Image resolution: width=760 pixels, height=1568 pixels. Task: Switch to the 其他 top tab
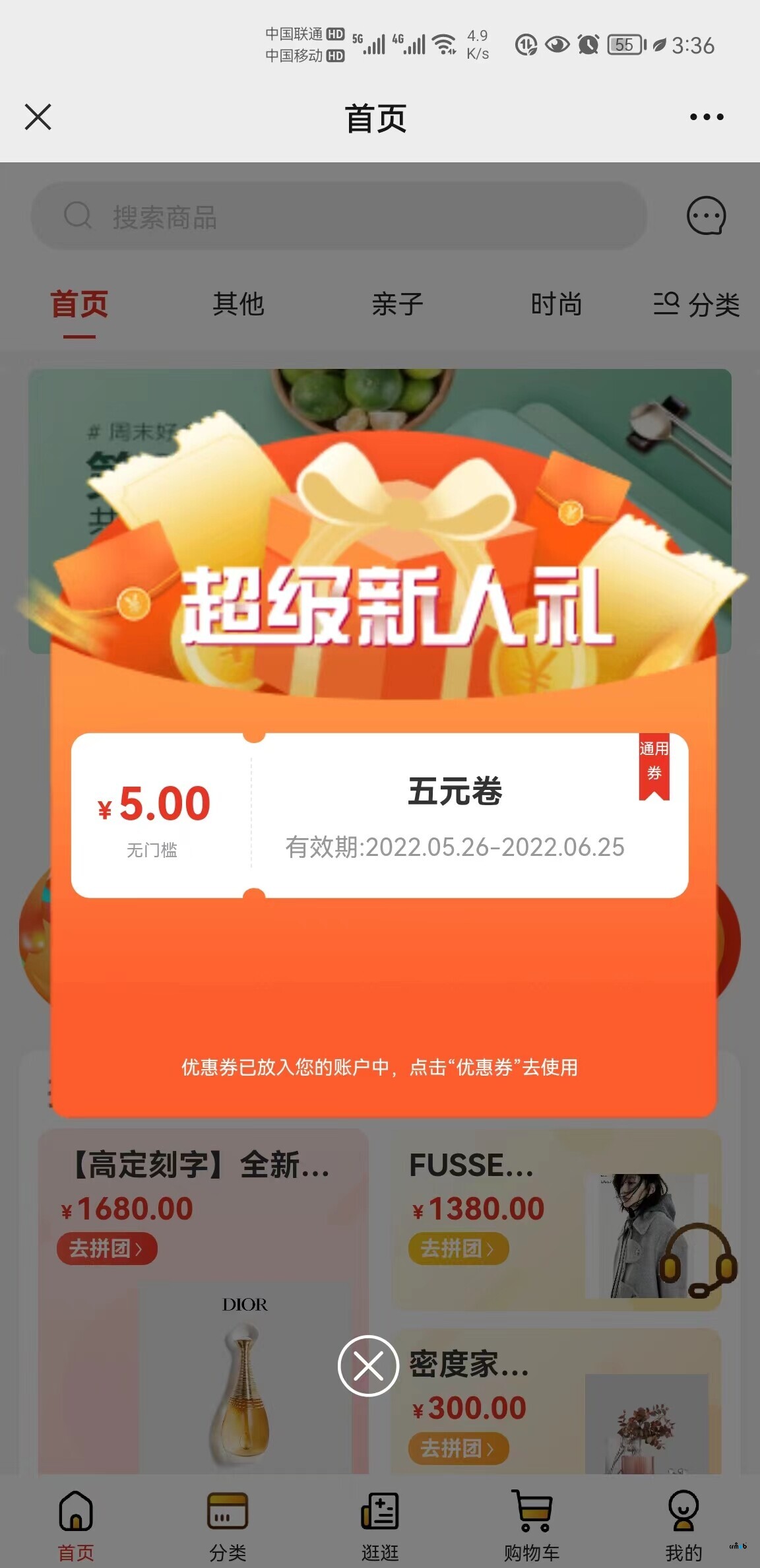[238, 305]
